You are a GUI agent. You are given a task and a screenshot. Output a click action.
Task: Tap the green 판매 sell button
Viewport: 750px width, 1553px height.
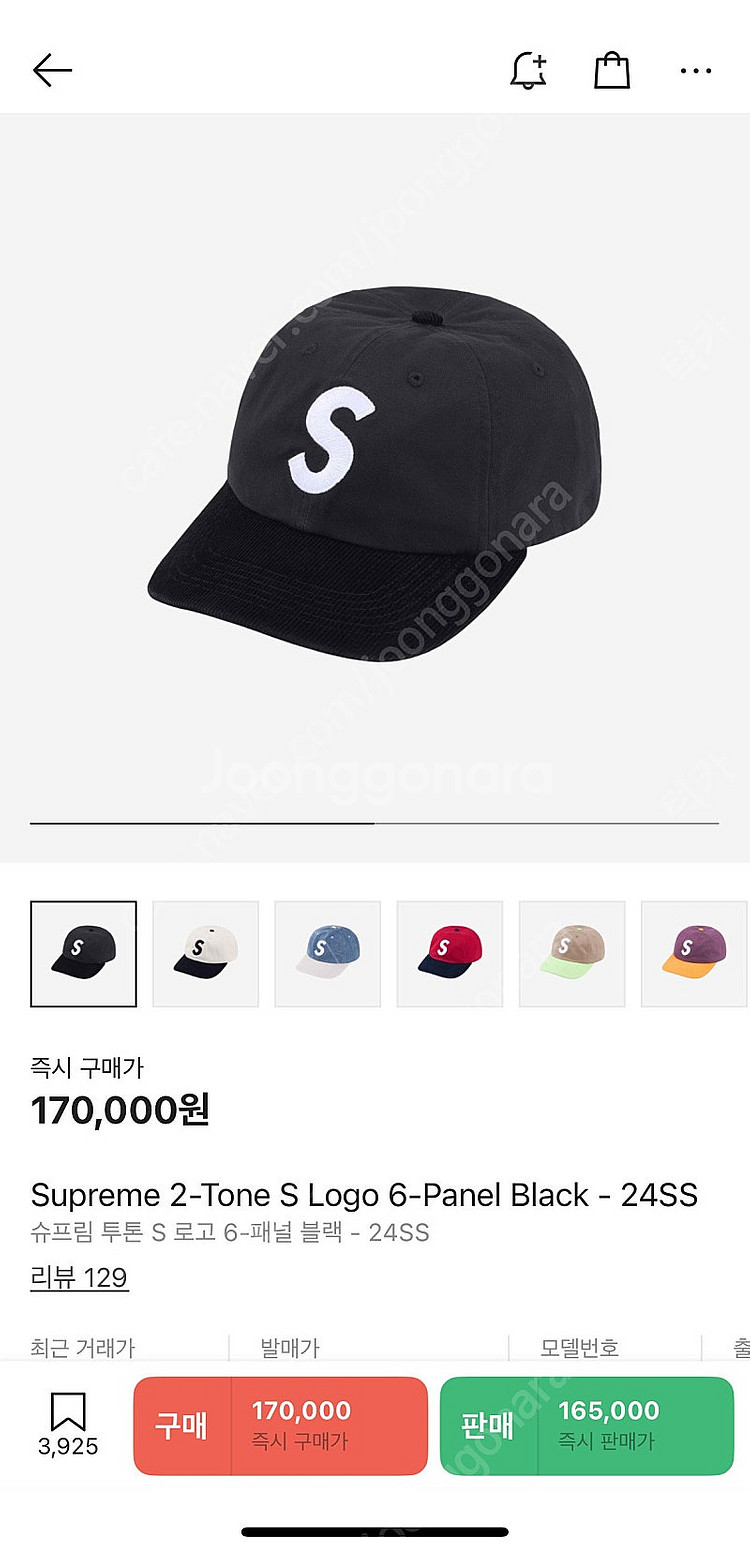pyautogui.click(x=587, y=1425)
